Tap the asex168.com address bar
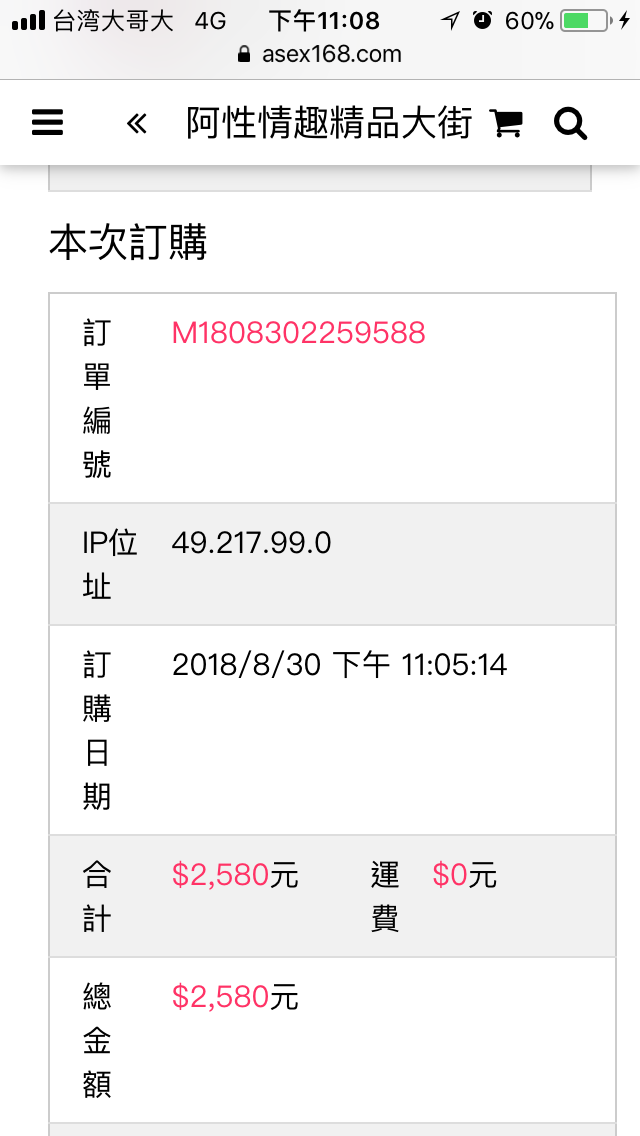The image size is (640, 1136). coord(320,54)
